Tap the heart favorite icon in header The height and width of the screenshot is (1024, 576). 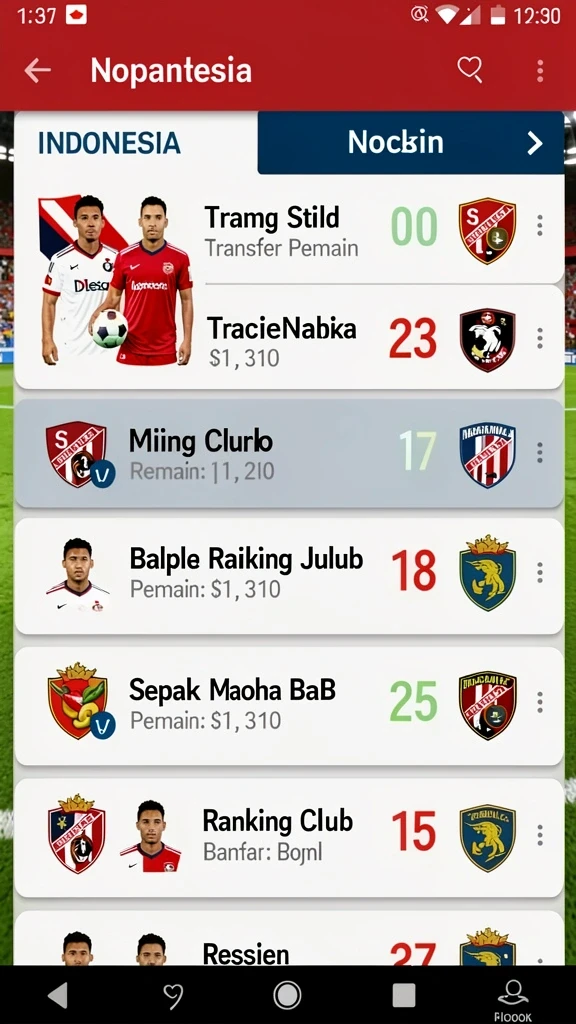click(470, 69)
